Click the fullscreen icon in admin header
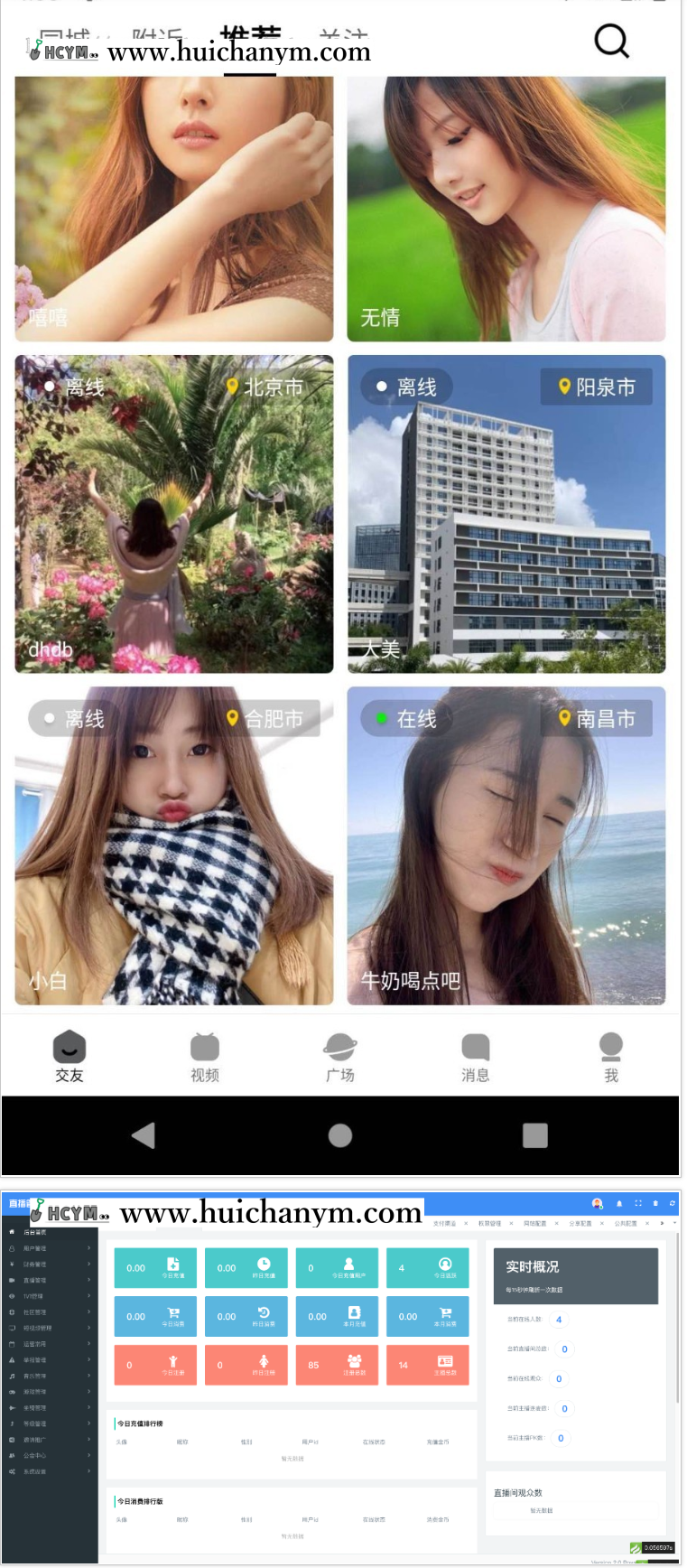Viewport: 687px width, 1568px height. point(638,1202)
